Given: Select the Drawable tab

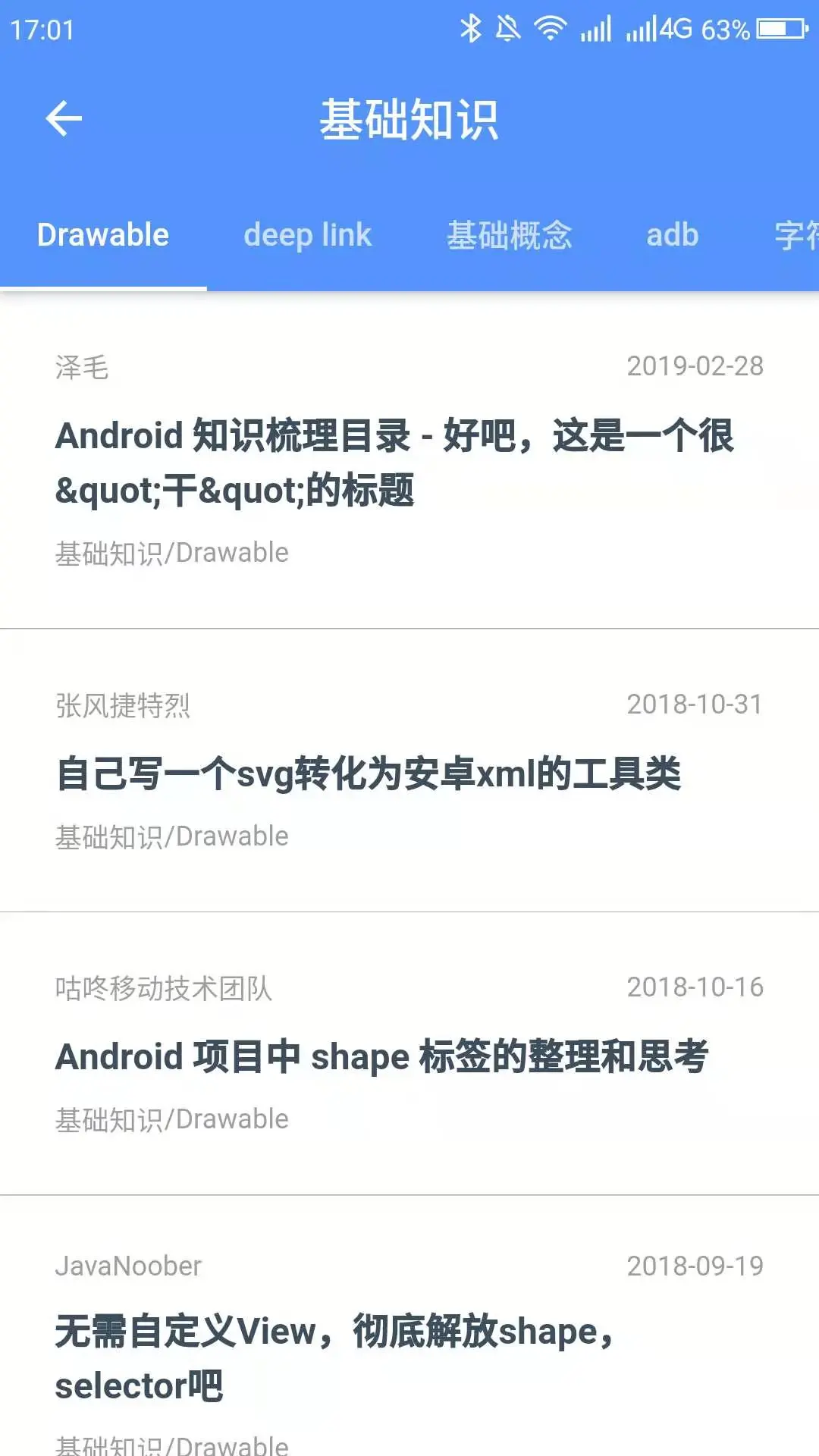Looking at the screenshot, I should click(103, 235).
